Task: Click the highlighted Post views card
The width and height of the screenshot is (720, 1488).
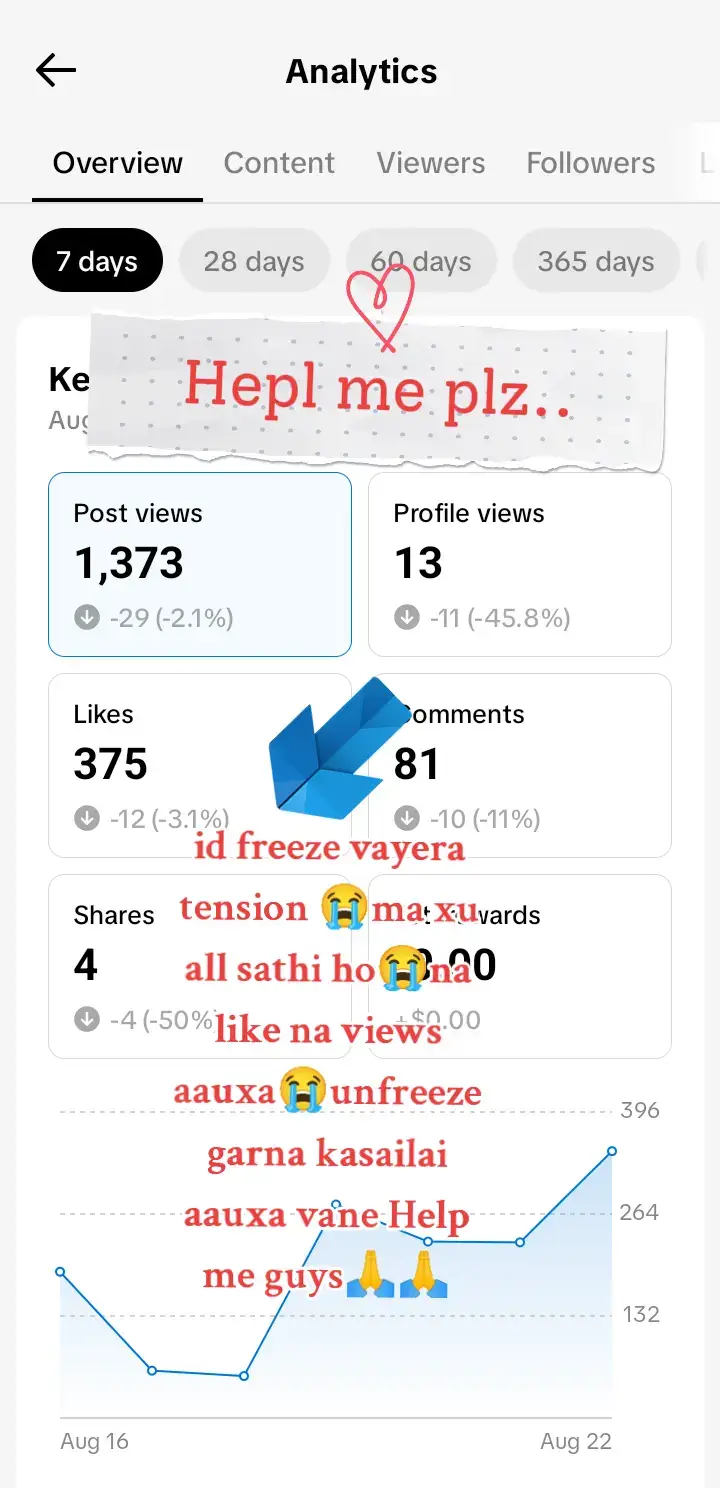Action: 200,565
